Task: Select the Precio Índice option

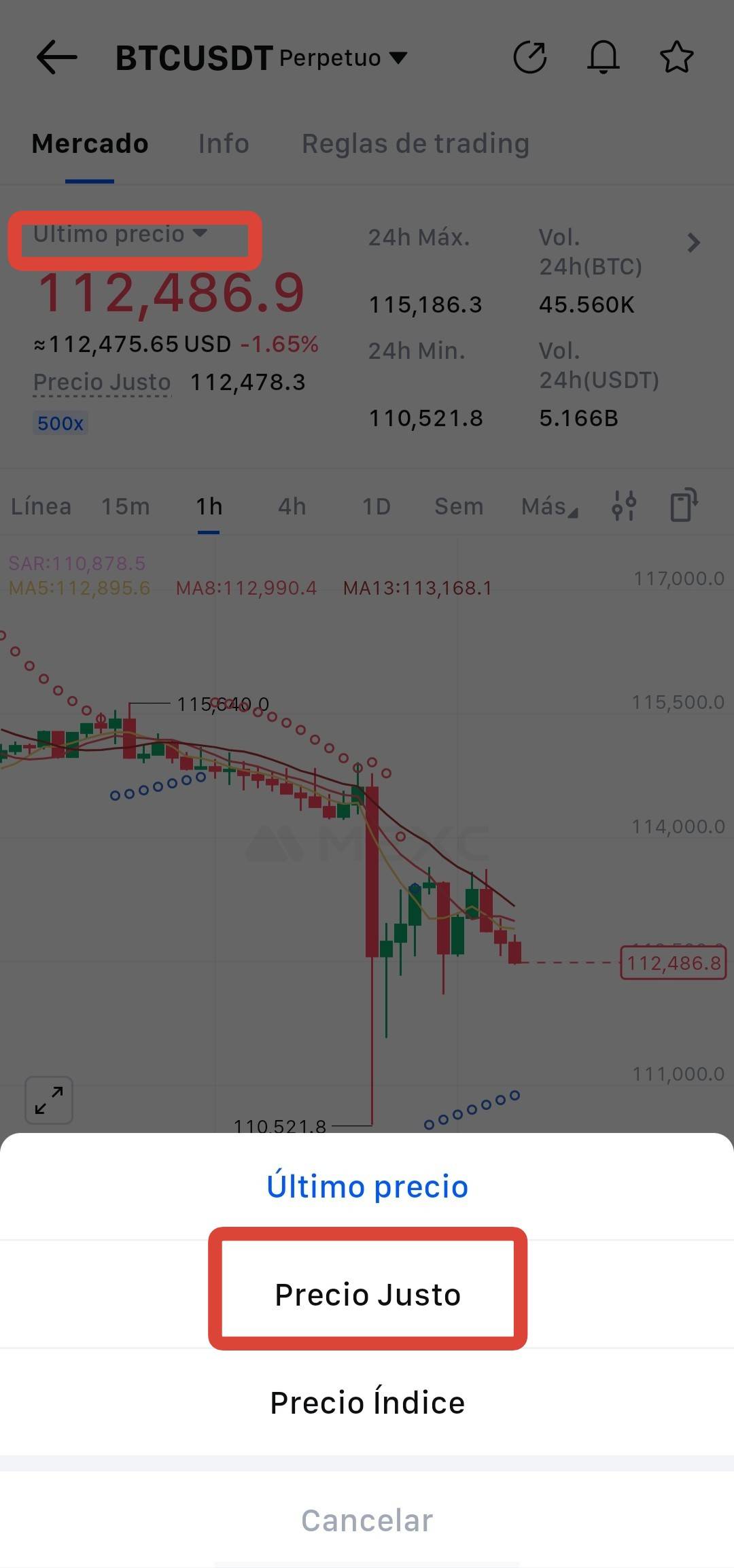Action: [367, 1403]
